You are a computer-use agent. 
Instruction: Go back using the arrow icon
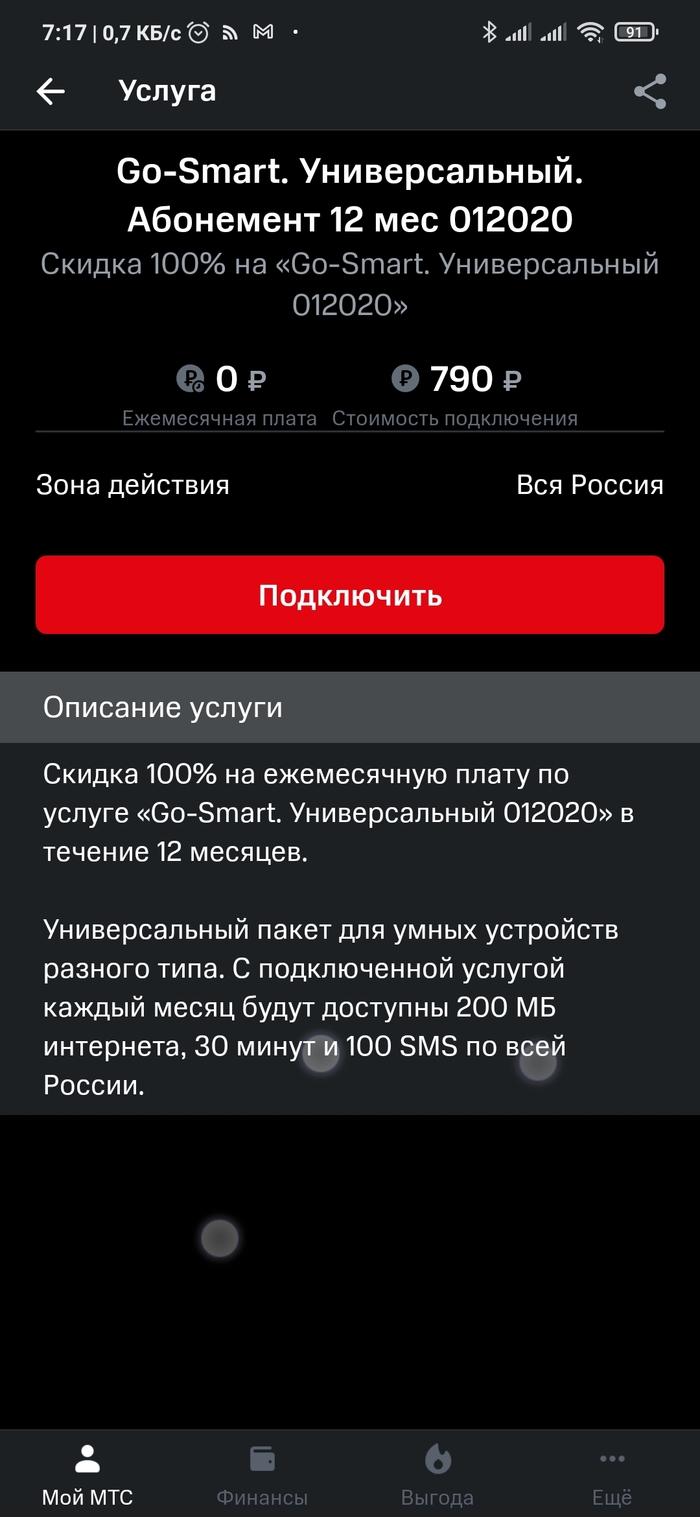[50, 92]
